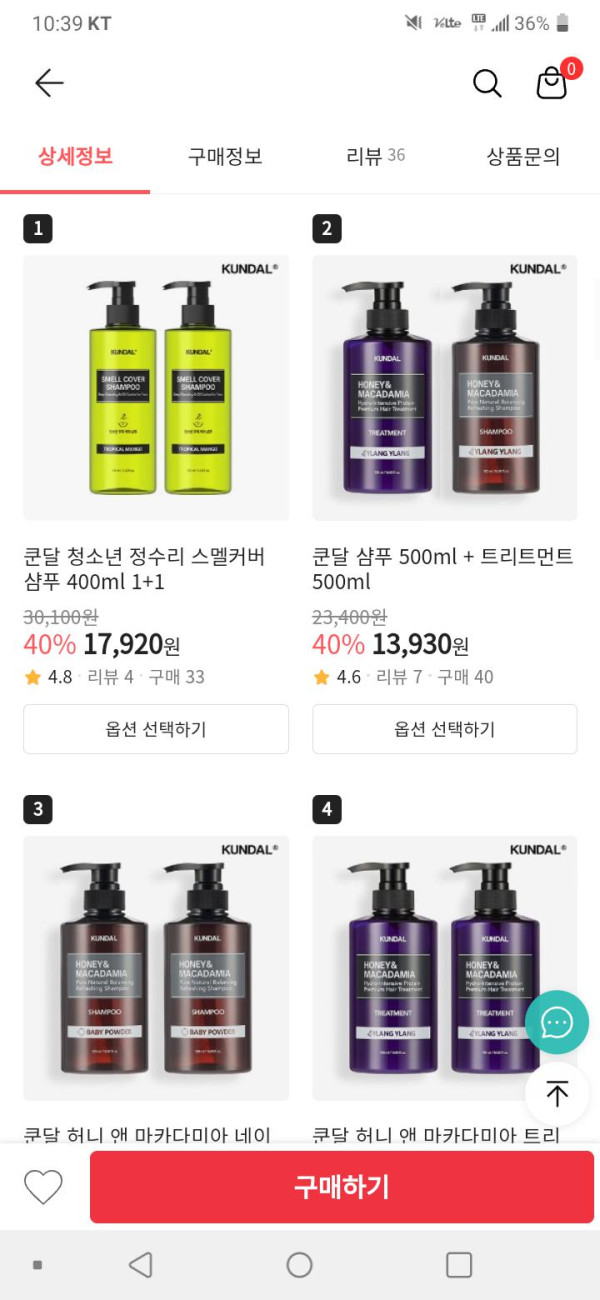Select the 상세정보 tab
The width and height of the screenshot is (600, 1300).
[x=75, y=156]
